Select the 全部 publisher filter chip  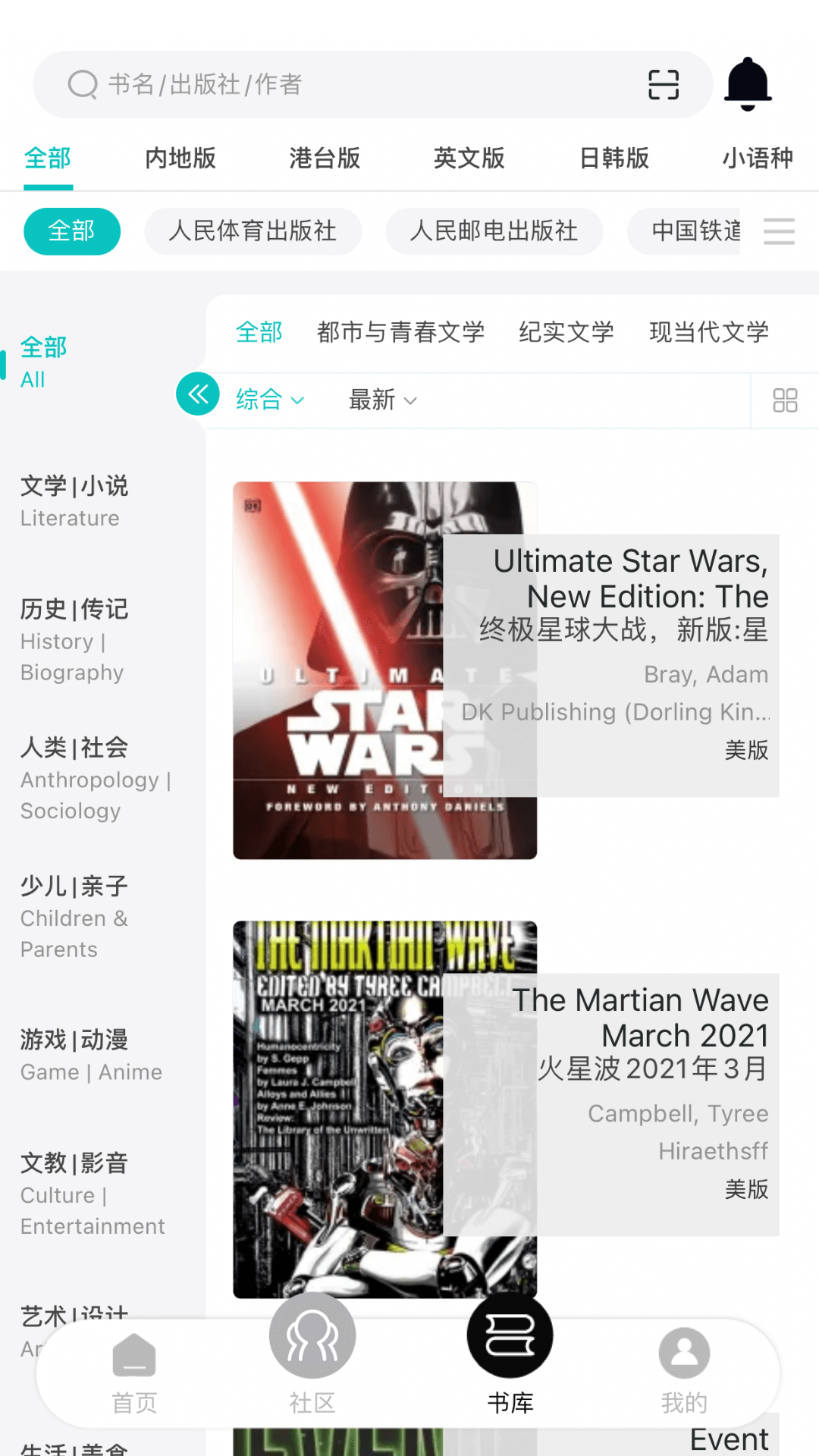pos(72,231)
